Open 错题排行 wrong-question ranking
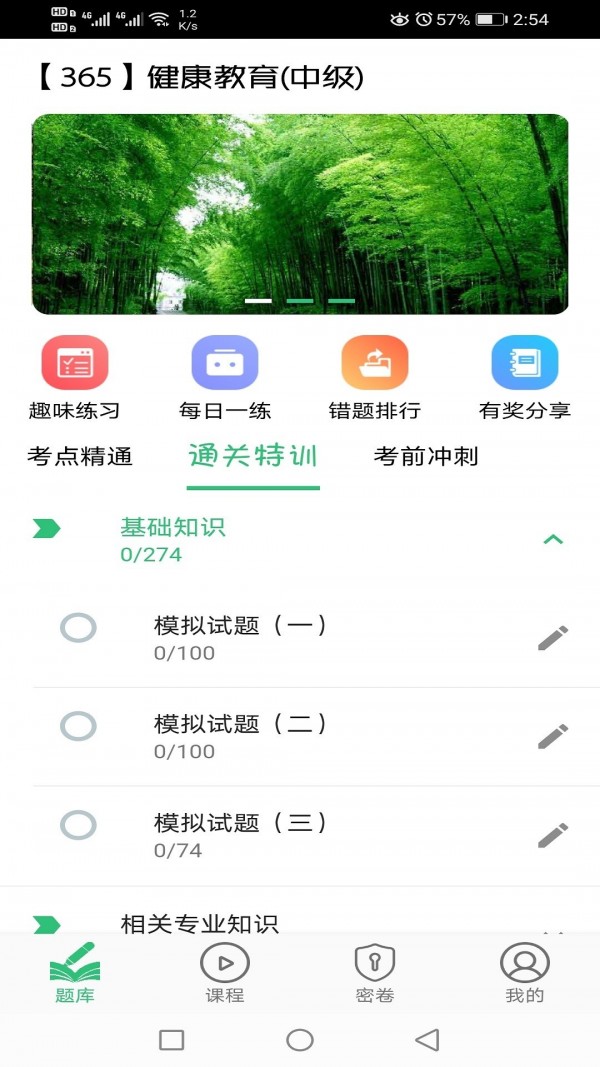600x1067 pixels. (x=375, y=377)
